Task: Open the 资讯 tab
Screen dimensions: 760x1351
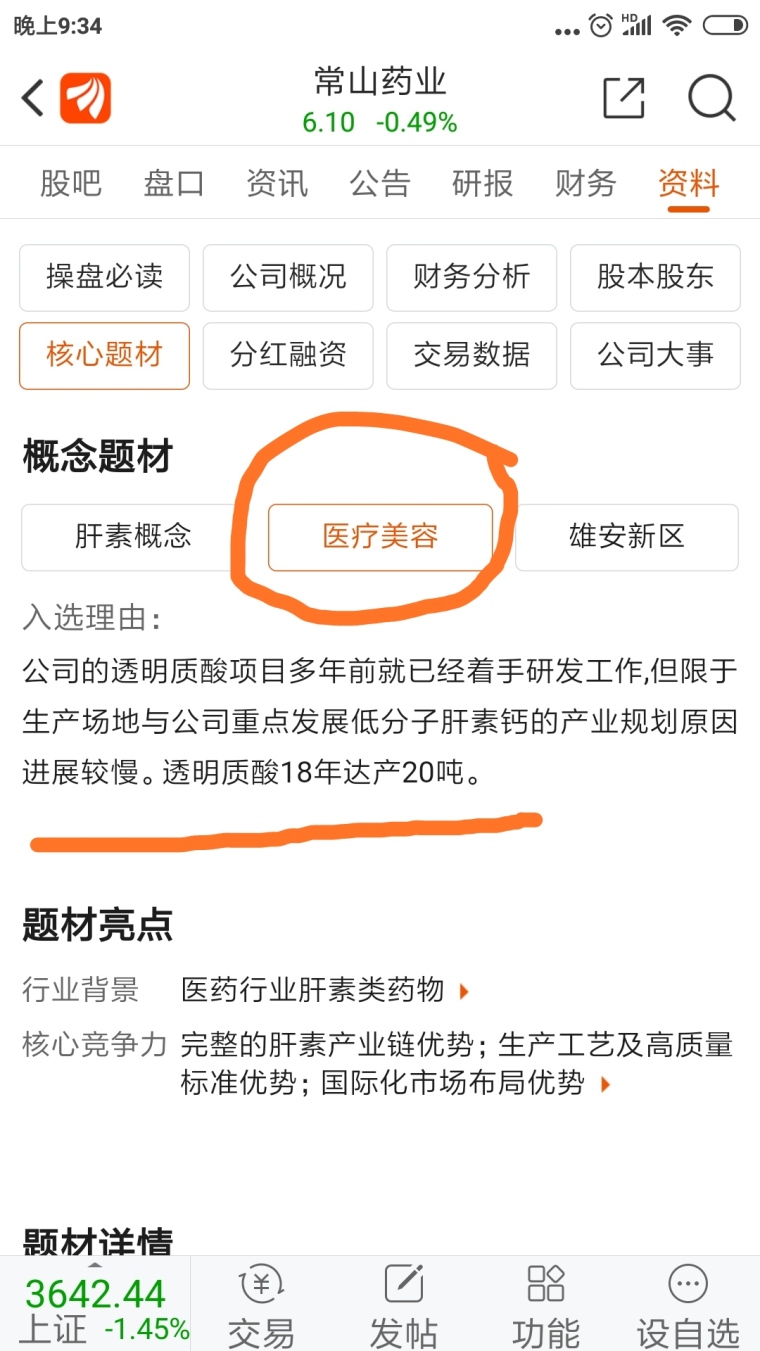Action: coord(277,183)
